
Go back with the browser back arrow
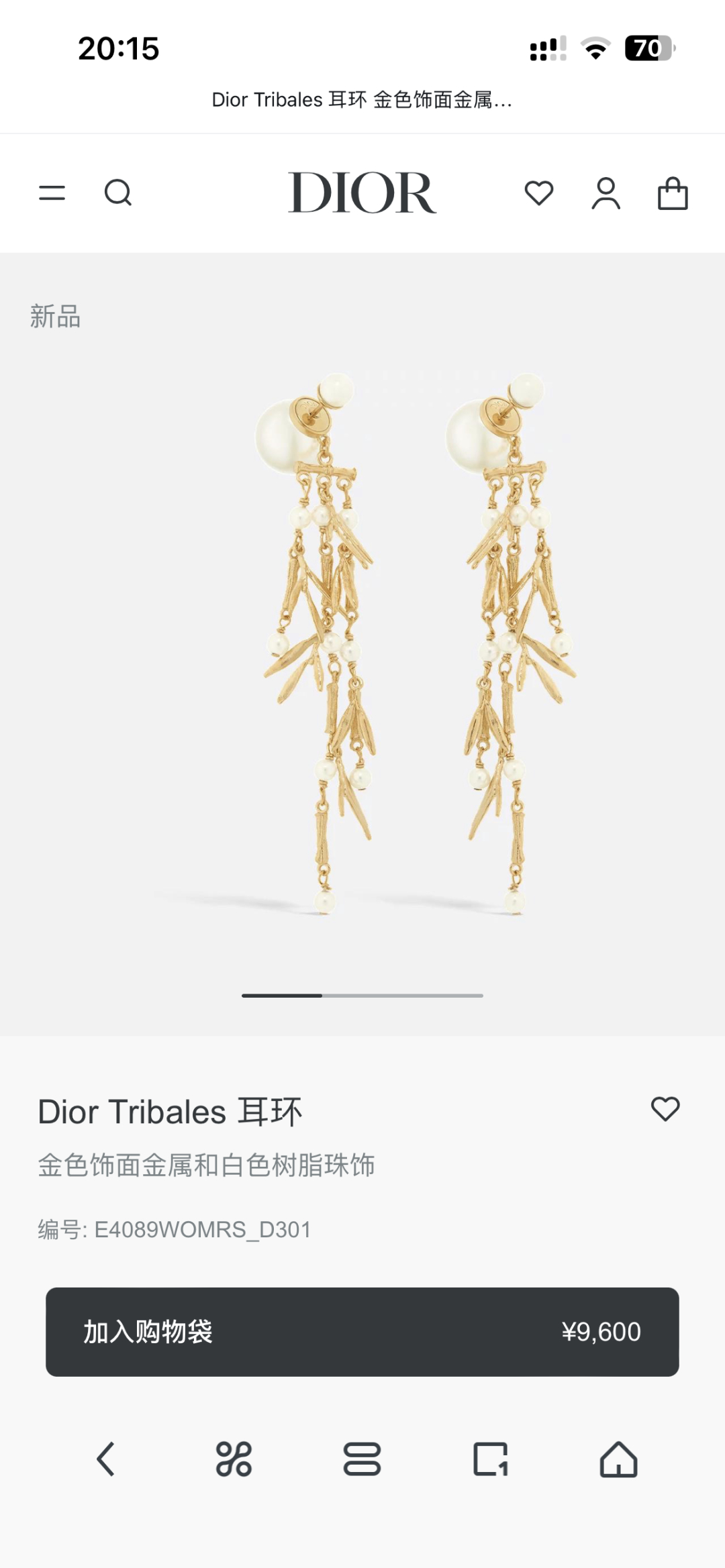pyautogui.click(x=106, y=1459)
